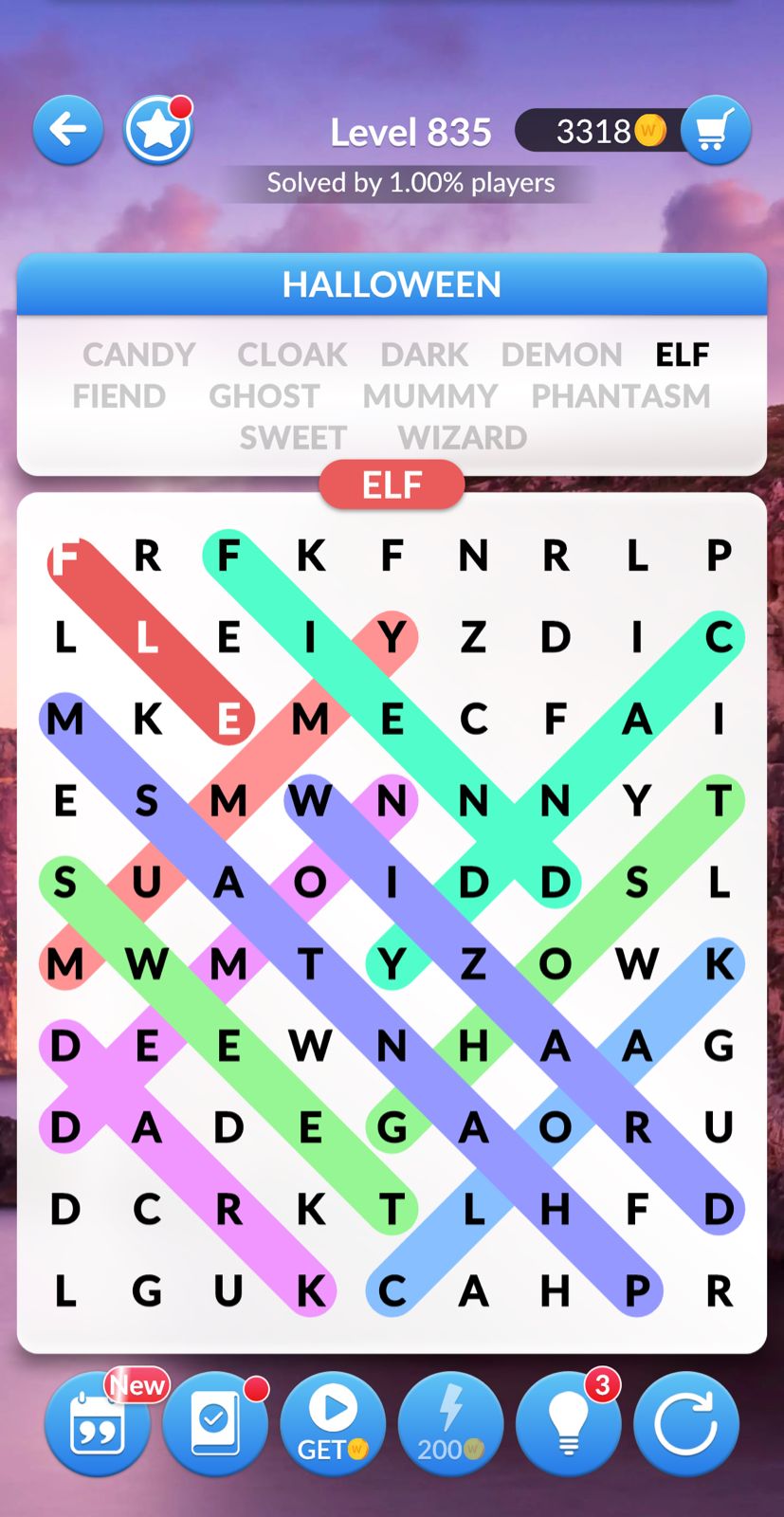This screenshot has width=784, height=1517.
Task: Use a lightbulb hint
Action: (569, 1423)
